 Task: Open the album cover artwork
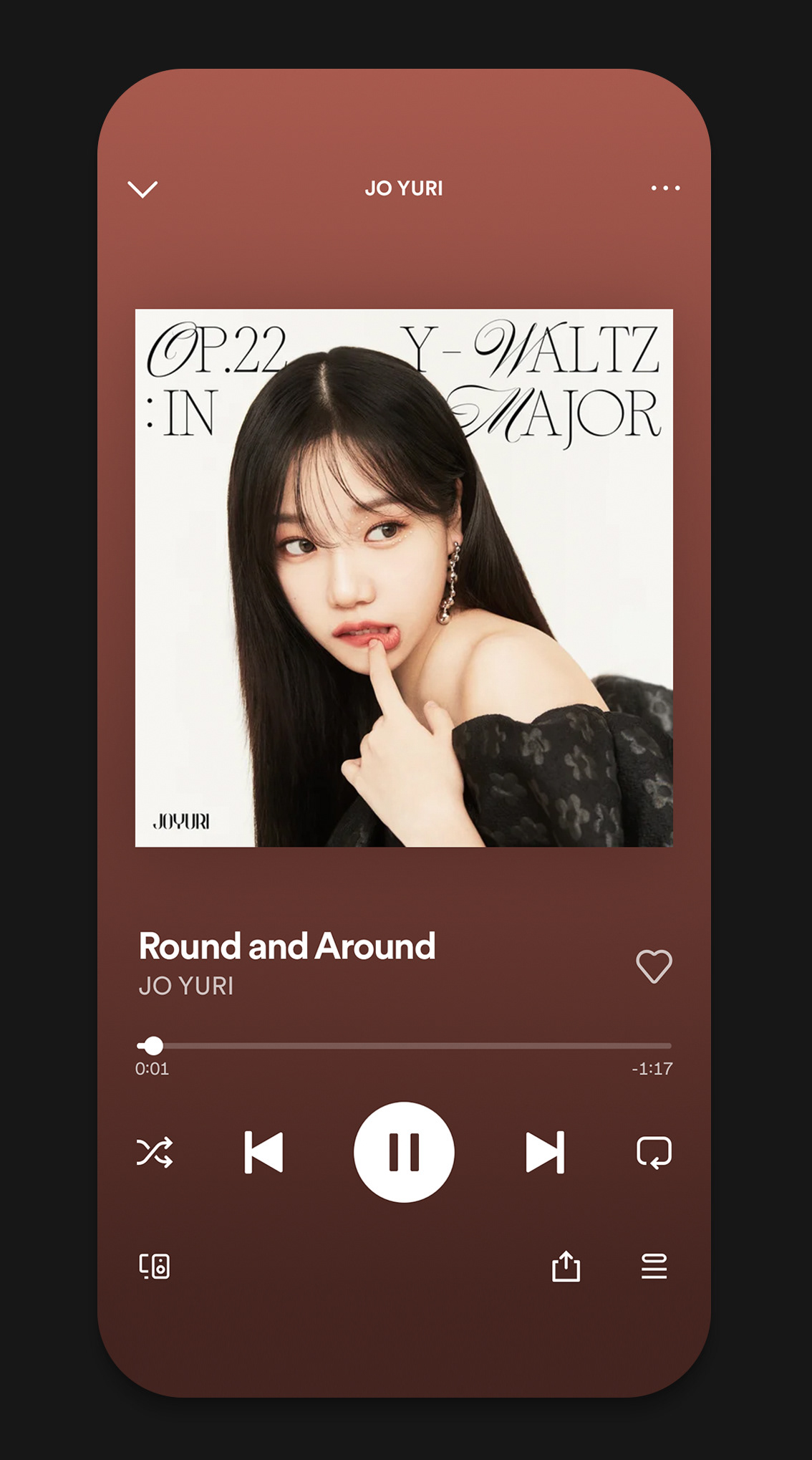click(x=404, y=577)
